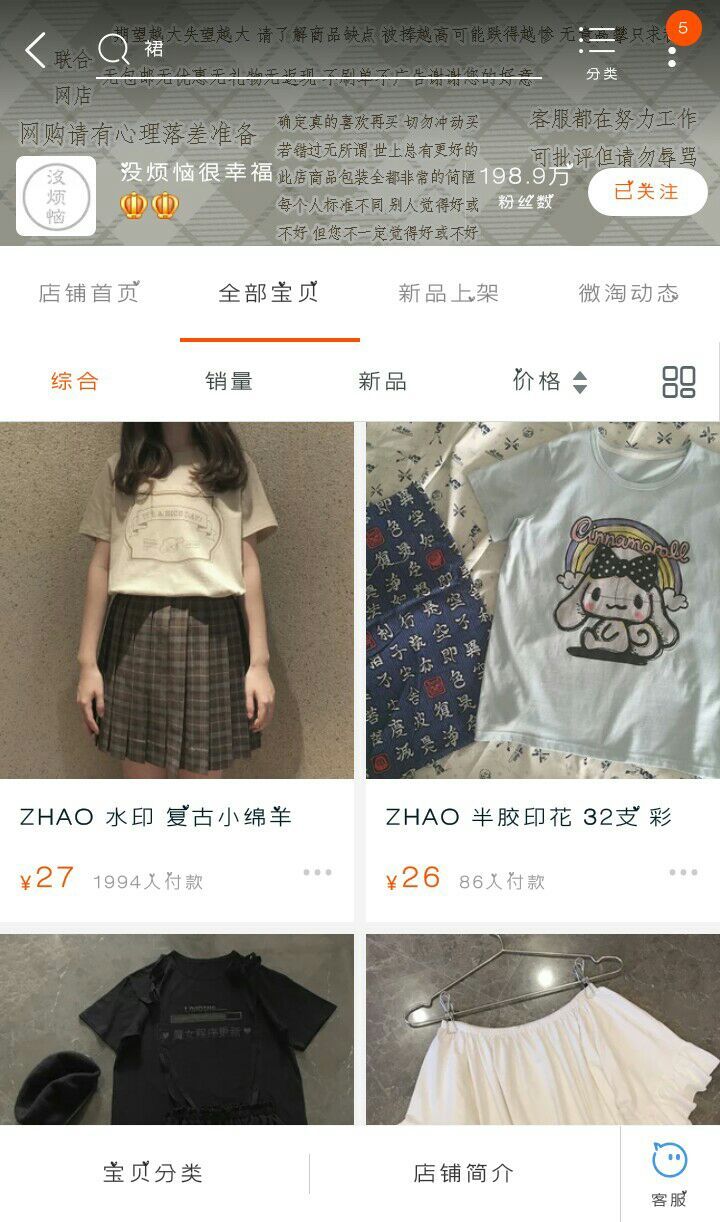Open the ZHAO 水印 复古小绵羊 product

(177, 600)
